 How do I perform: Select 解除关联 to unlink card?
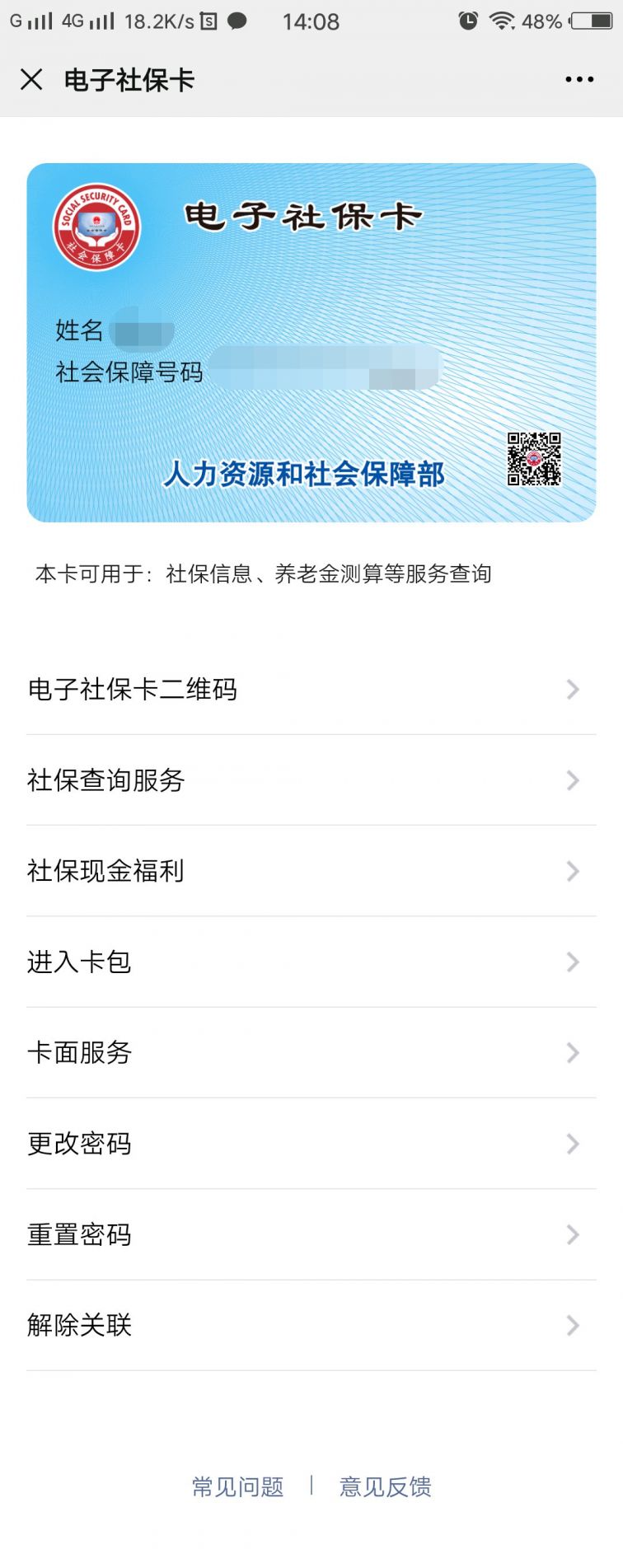(x=311, y=1325)
